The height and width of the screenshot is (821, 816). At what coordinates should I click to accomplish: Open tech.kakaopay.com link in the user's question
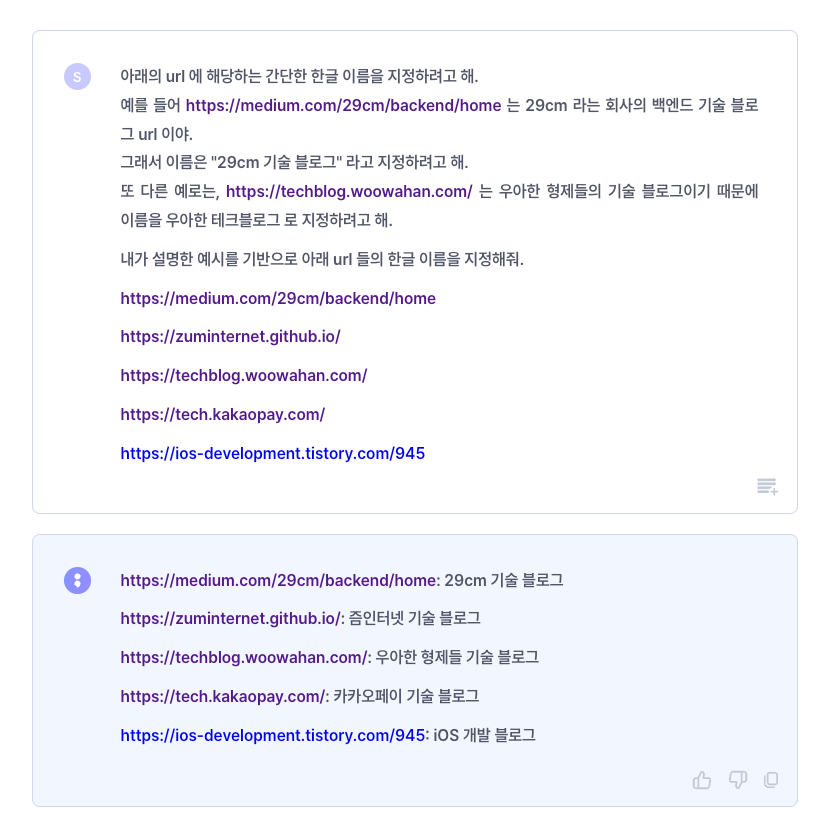point(222,414)
